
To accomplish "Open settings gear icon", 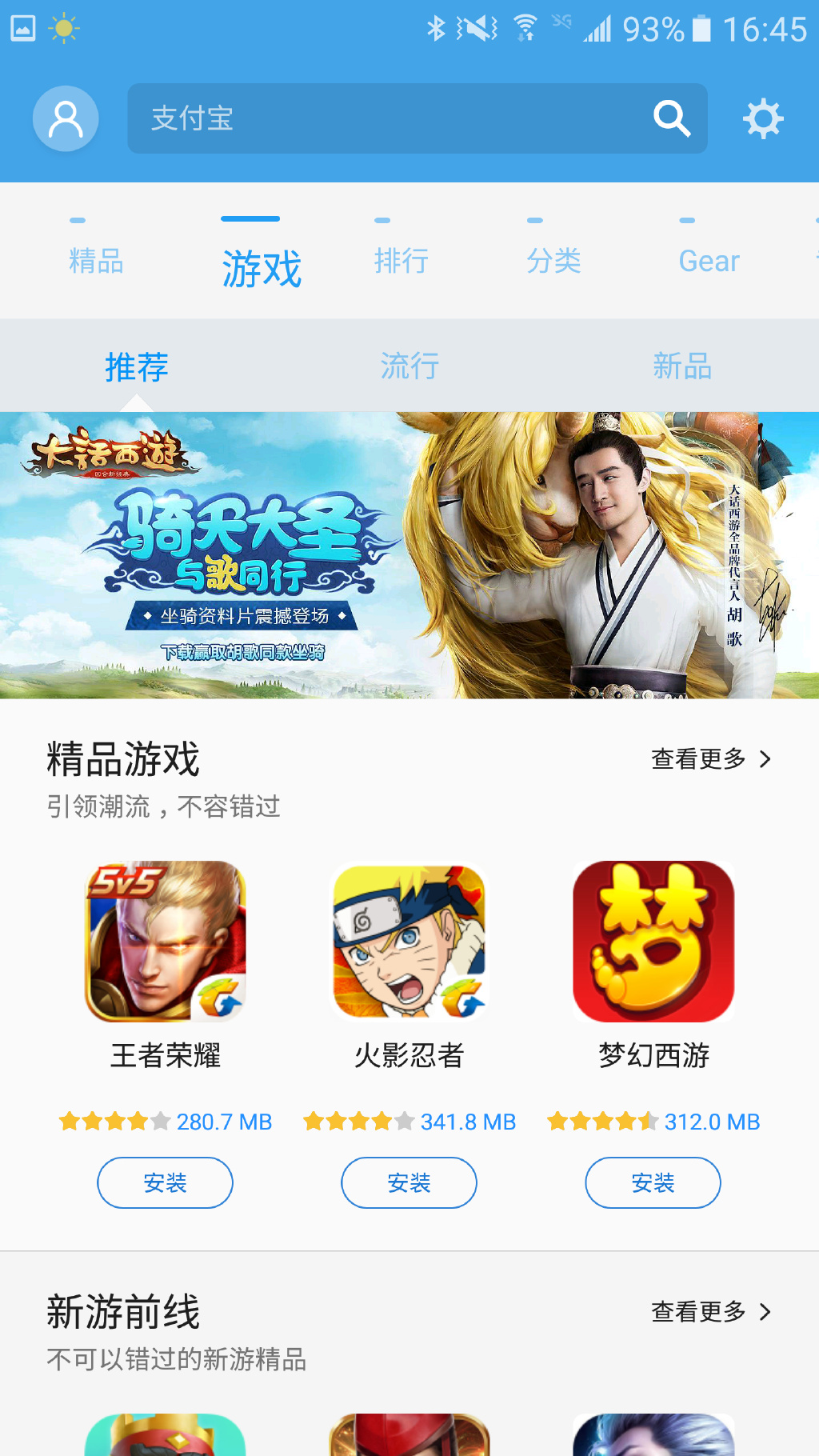I will pos(763,119).
